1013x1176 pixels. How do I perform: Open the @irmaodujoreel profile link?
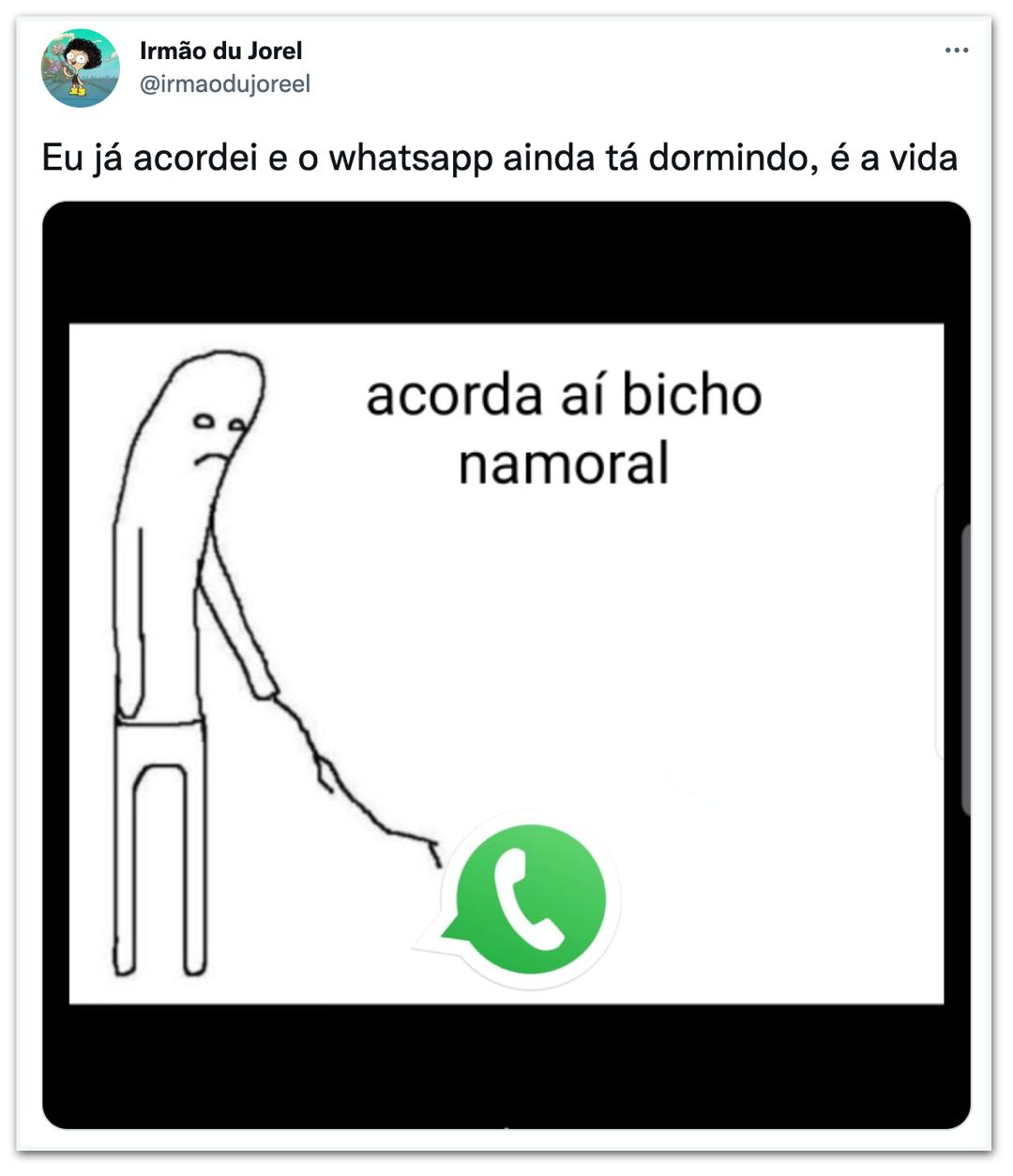pyautogui.click(x=225, y=84)
